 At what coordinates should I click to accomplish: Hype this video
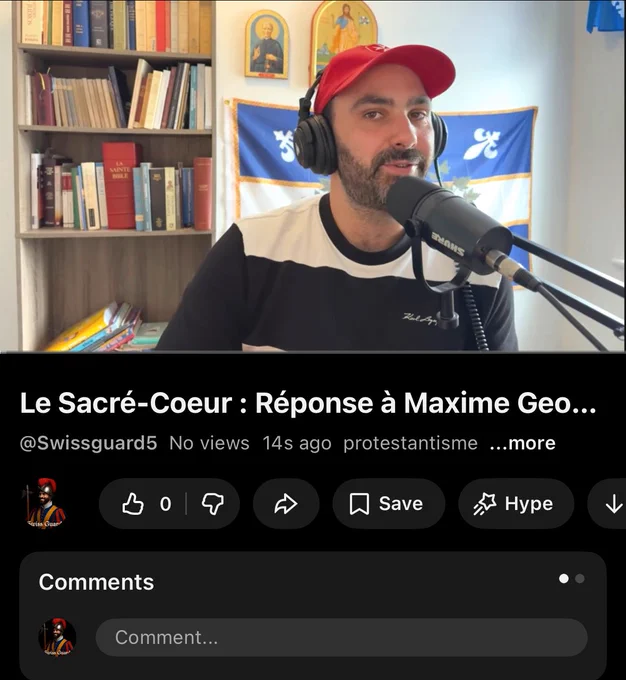pyautogui.click(x=516, y=504)
